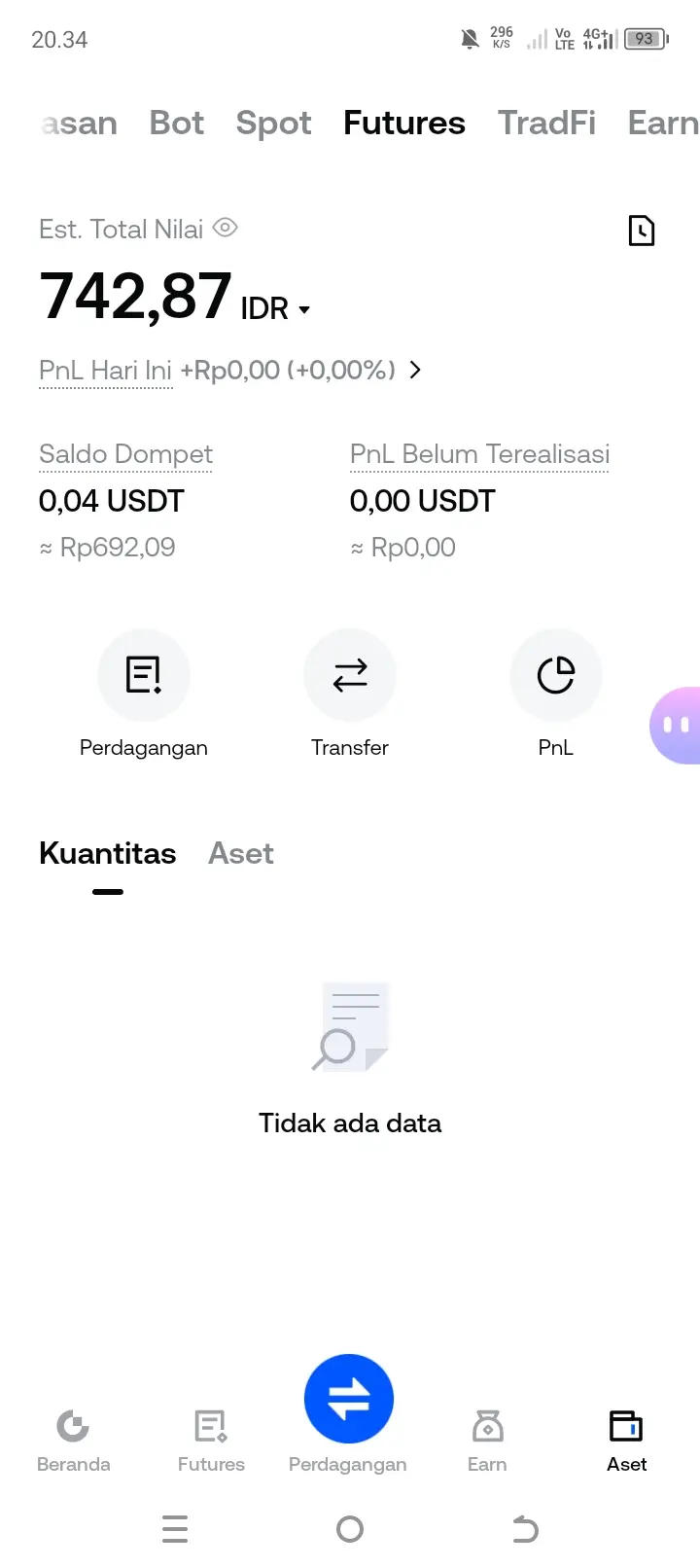
Task: Switch to the Bot tab
Action: (176, 123)
